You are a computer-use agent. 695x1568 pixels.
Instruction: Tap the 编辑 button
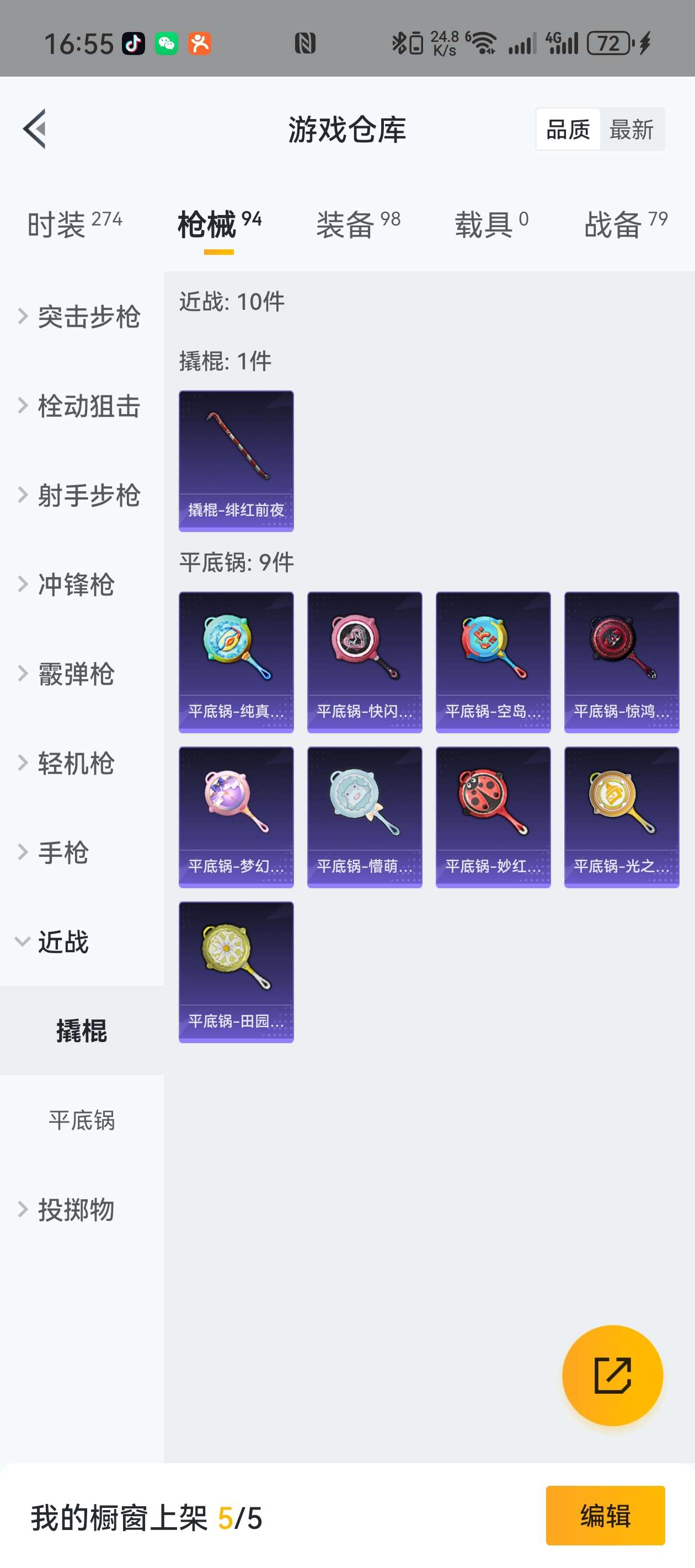pyautogui.click(x=605, y=1516)
